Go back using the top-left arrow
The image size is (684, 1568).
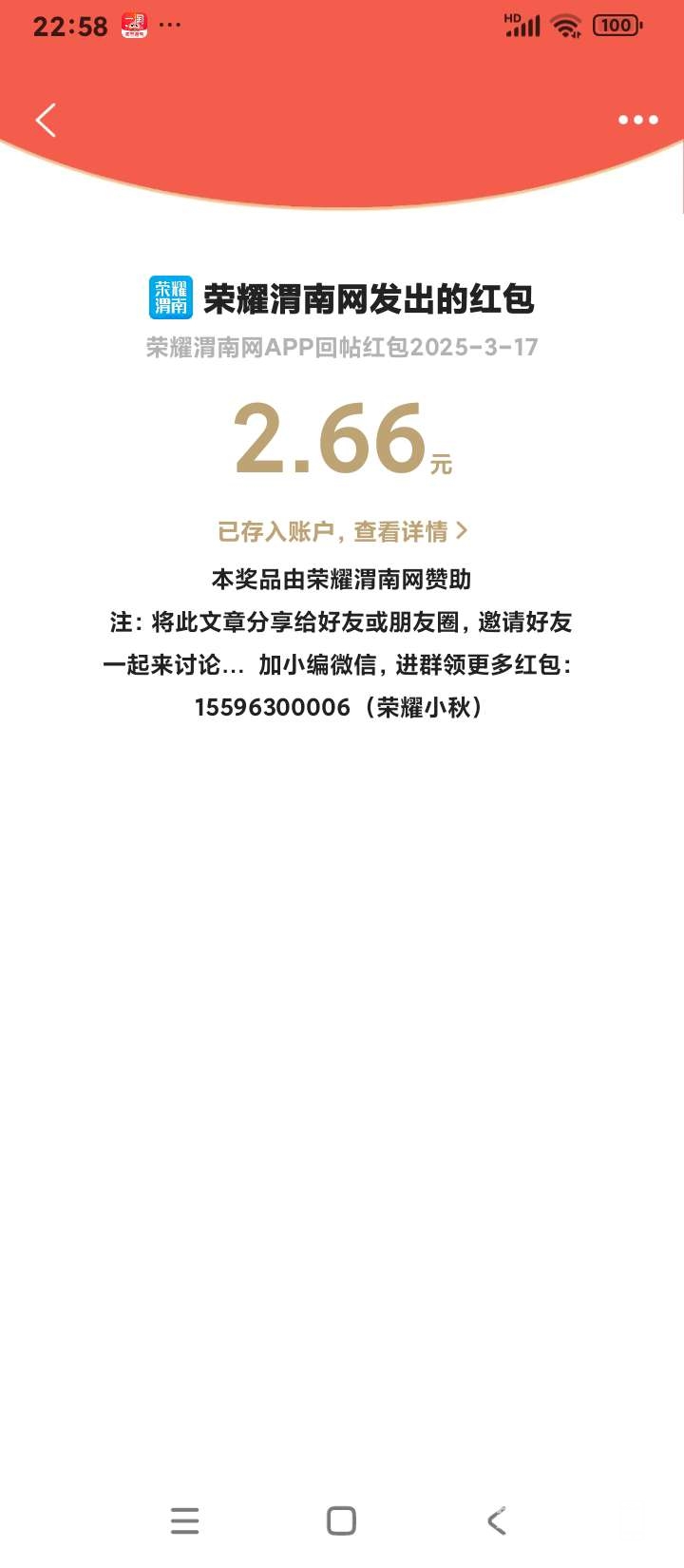pos(46,121)
